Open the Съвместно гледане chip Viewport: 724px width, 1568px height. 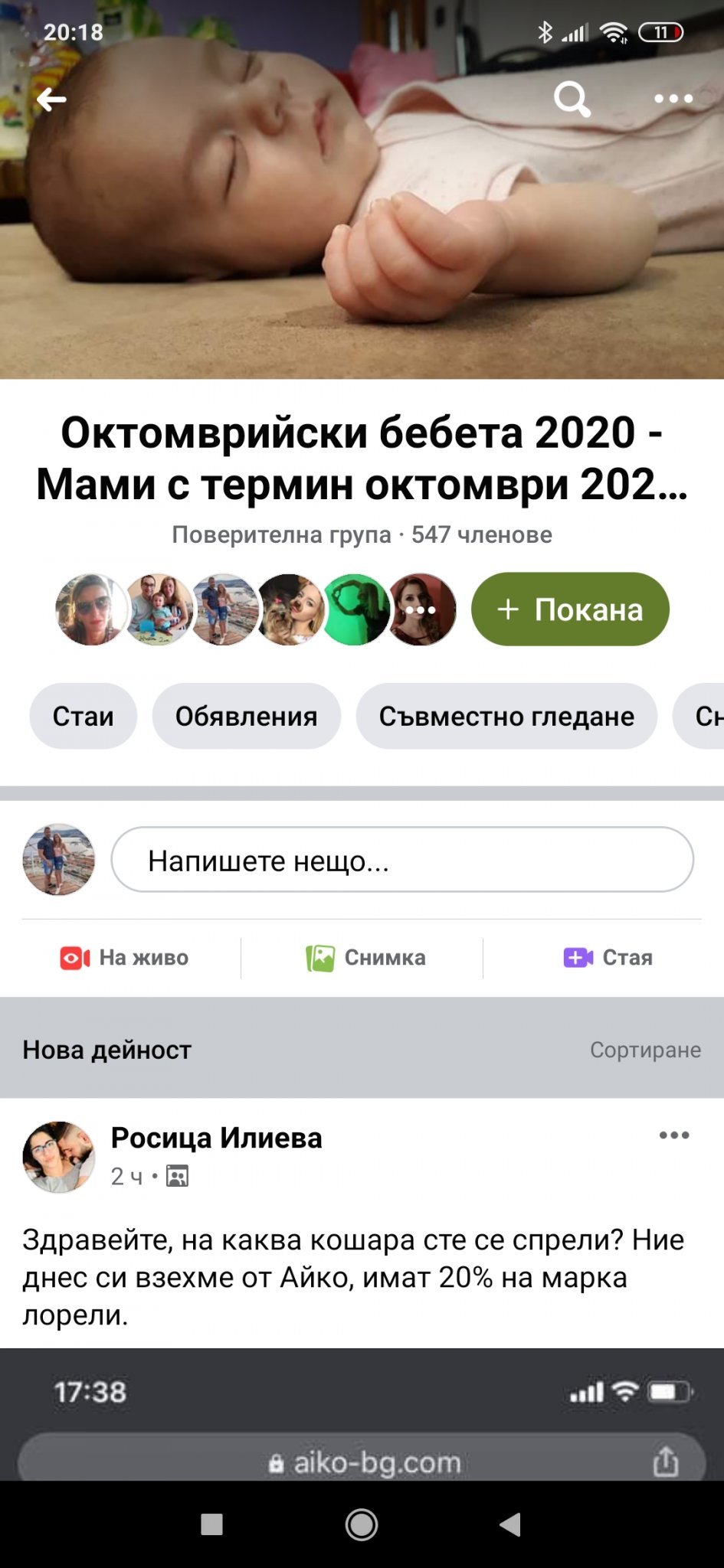coord(506,717)
